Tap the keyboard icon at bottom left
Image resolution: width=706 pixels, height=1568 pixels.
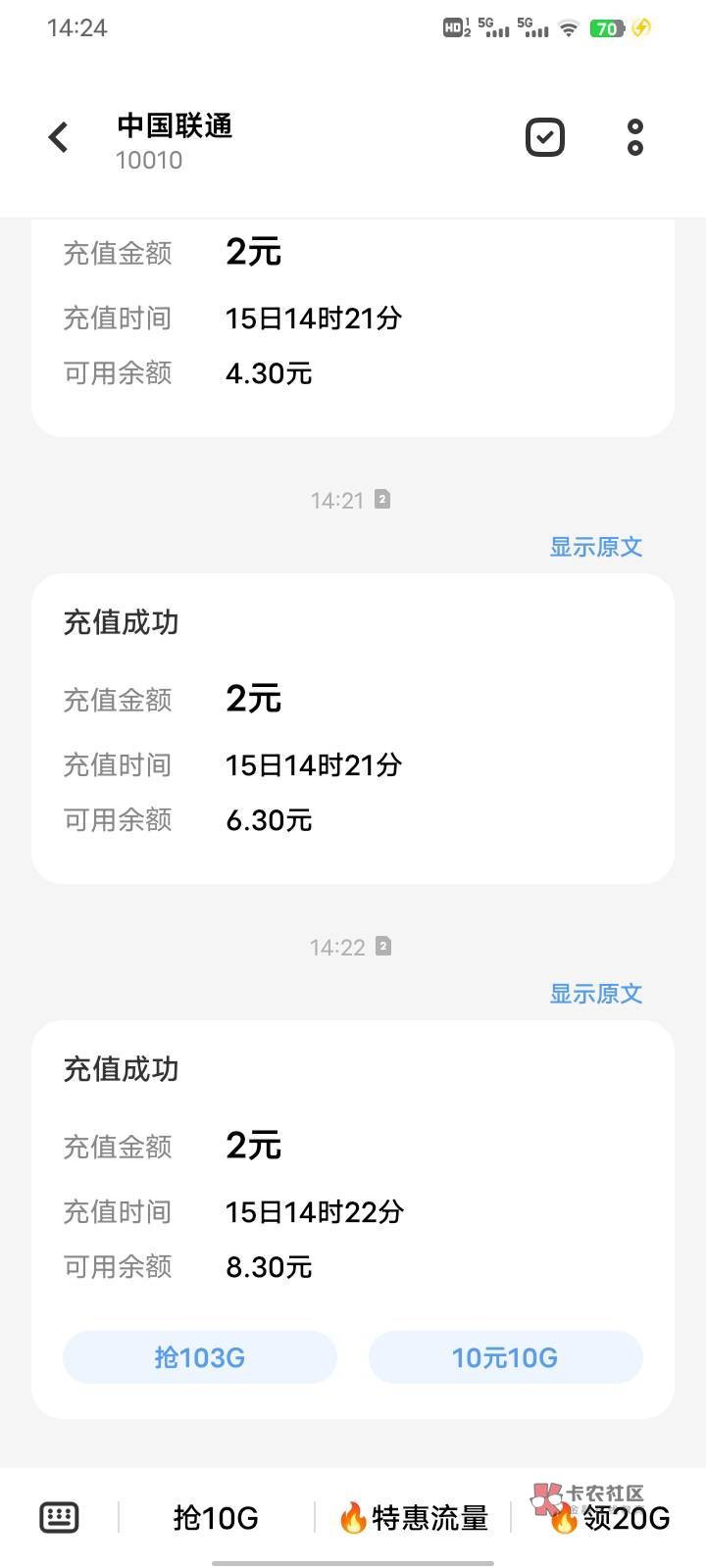tap(61, 1516)
